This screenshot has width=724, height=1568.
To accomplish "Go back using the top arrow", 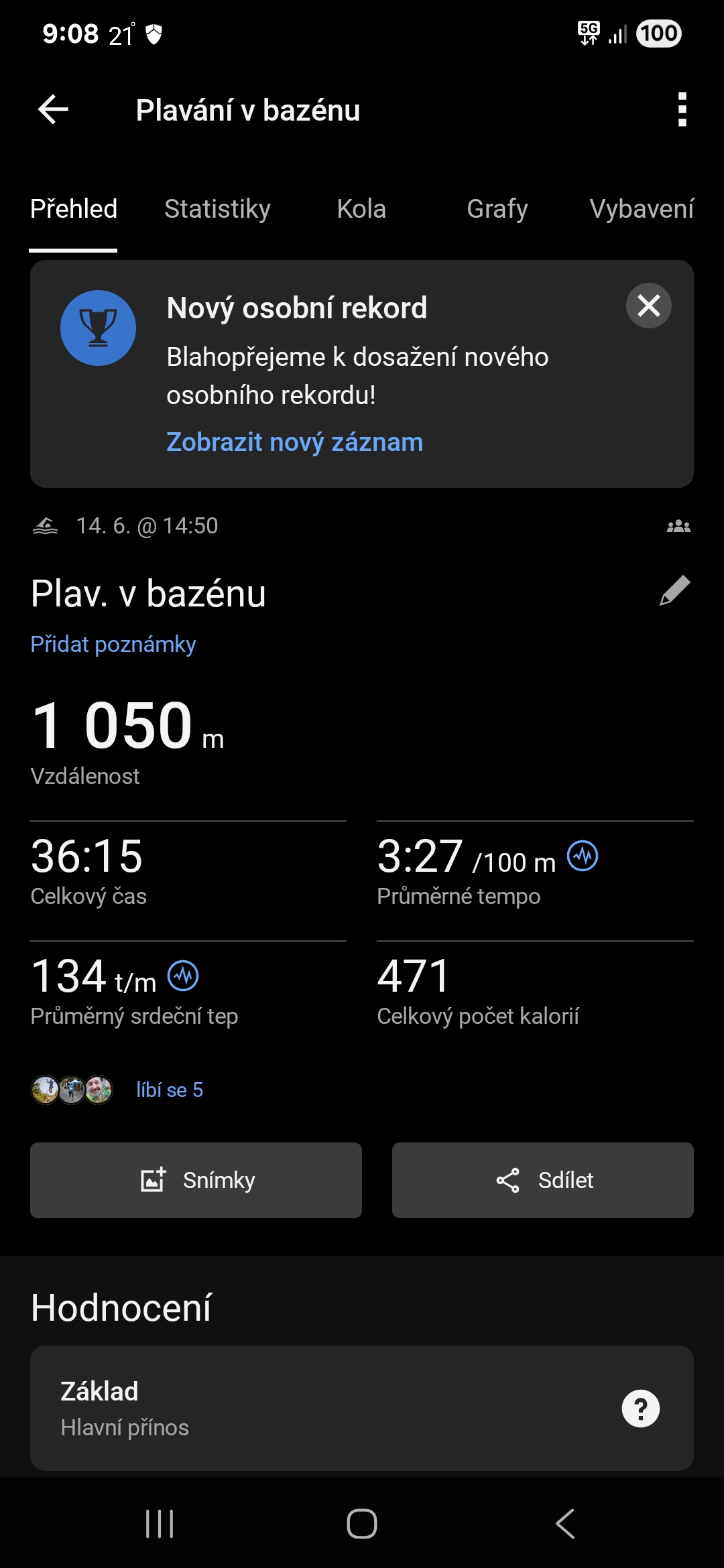I will (x=54, y=110).
